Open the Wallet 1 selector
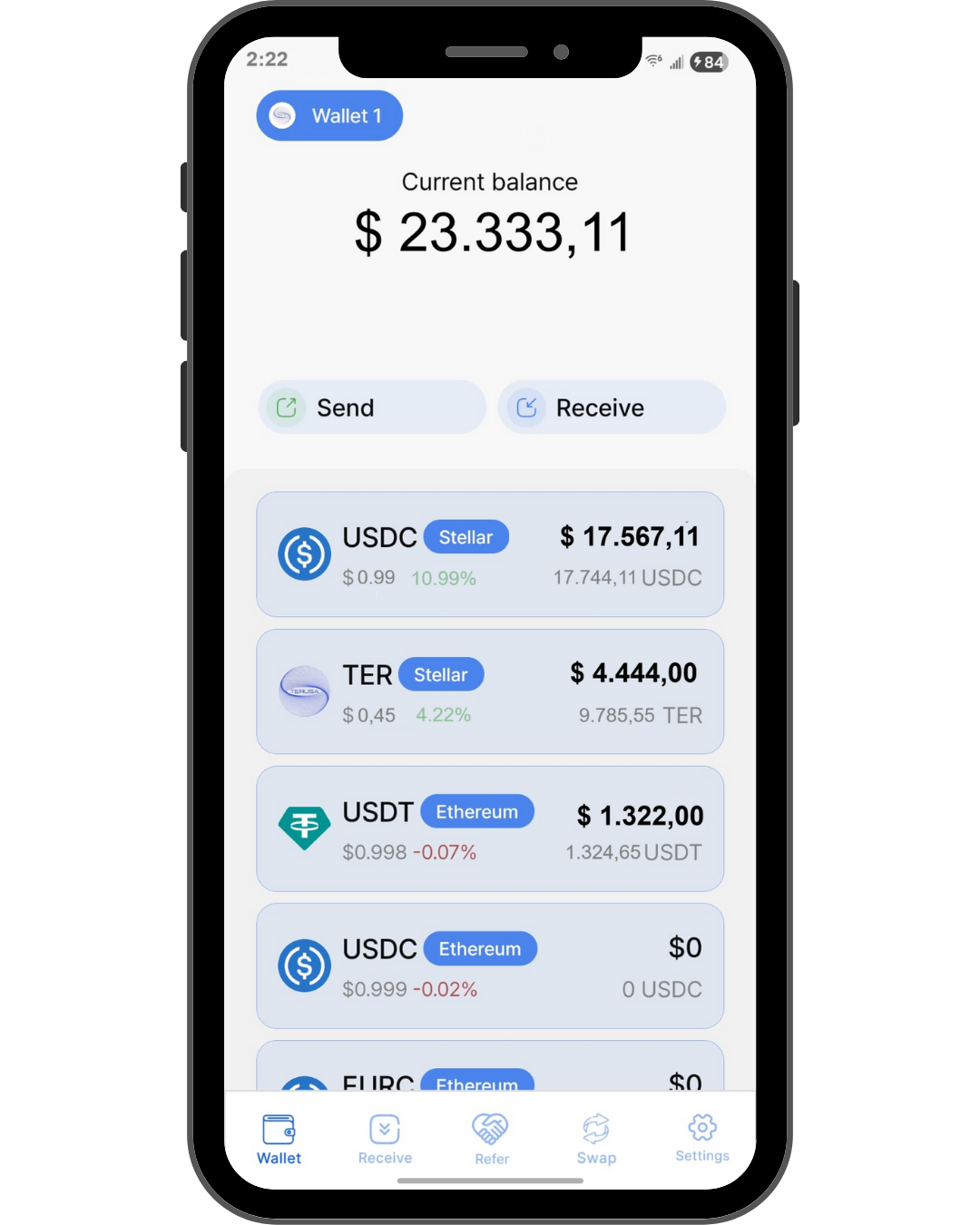The width and height of the screenshot is (980, 1225). pos(329,116)
